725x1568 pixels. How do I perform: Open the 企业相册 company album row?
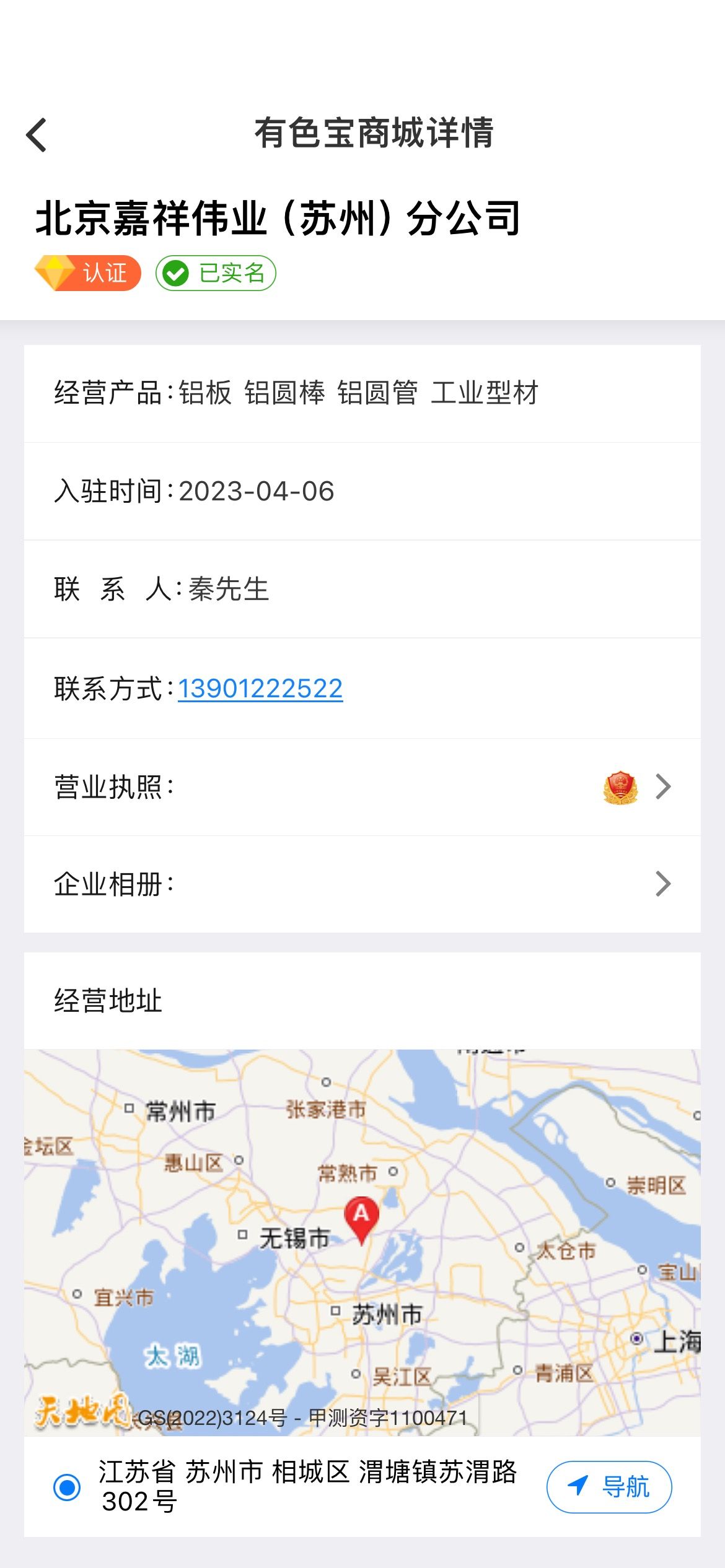362,884
